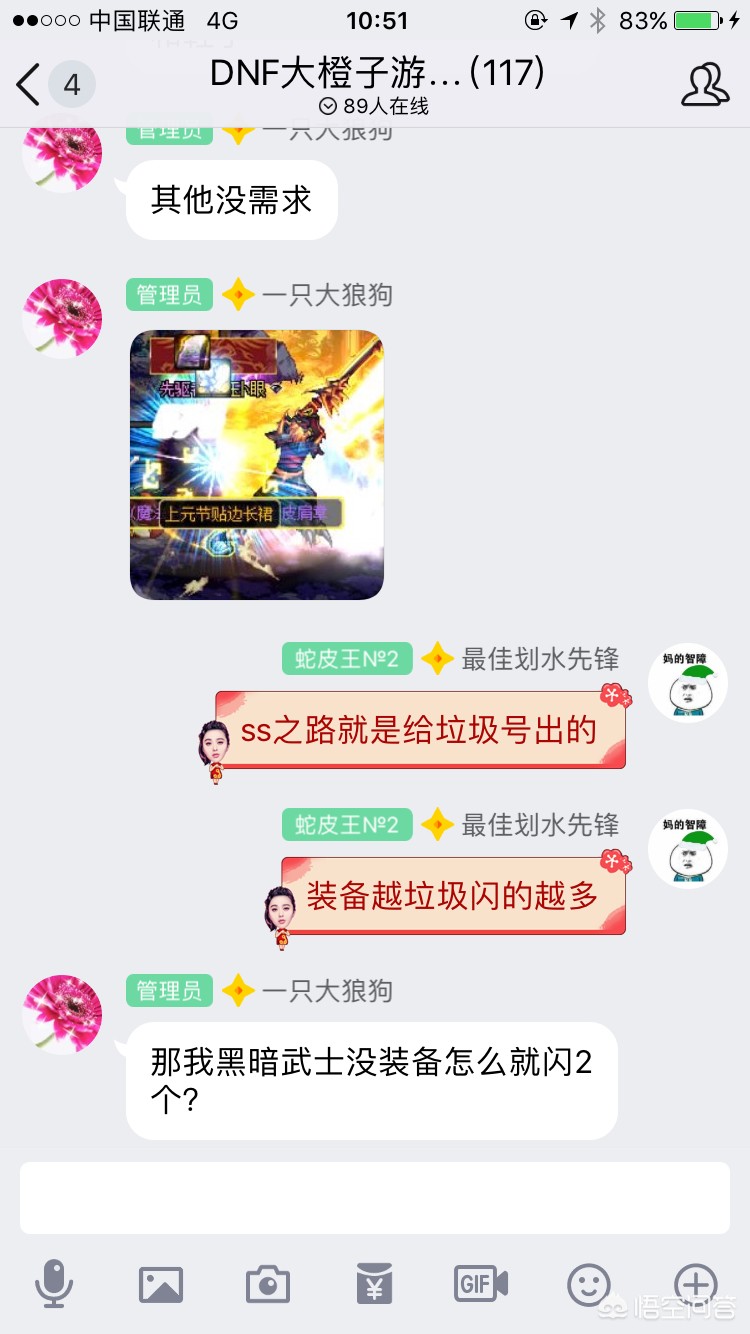Open group members profile icon

coord(705,85)
